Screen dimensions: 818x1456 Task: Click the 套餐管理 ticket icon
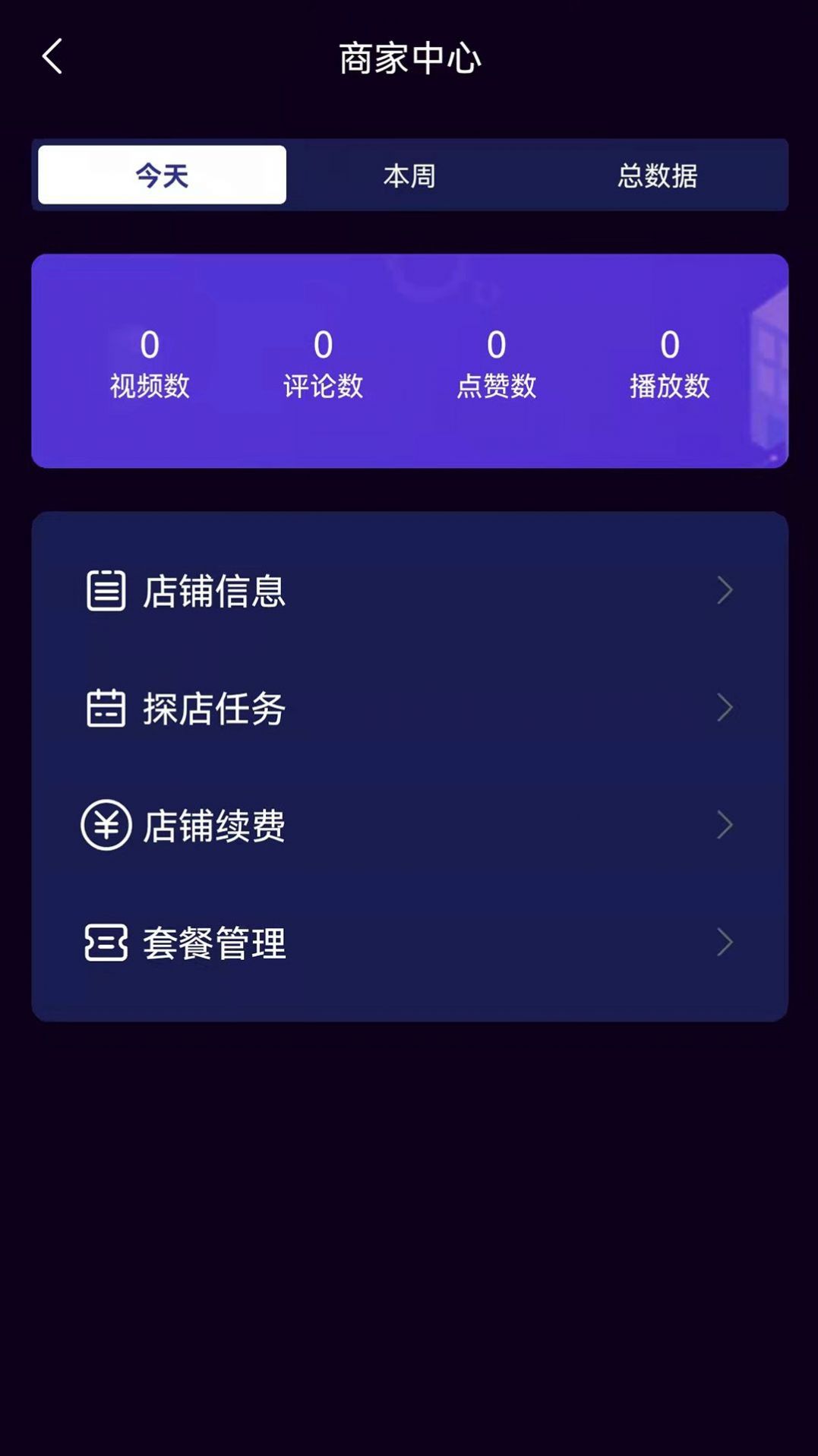107,943
